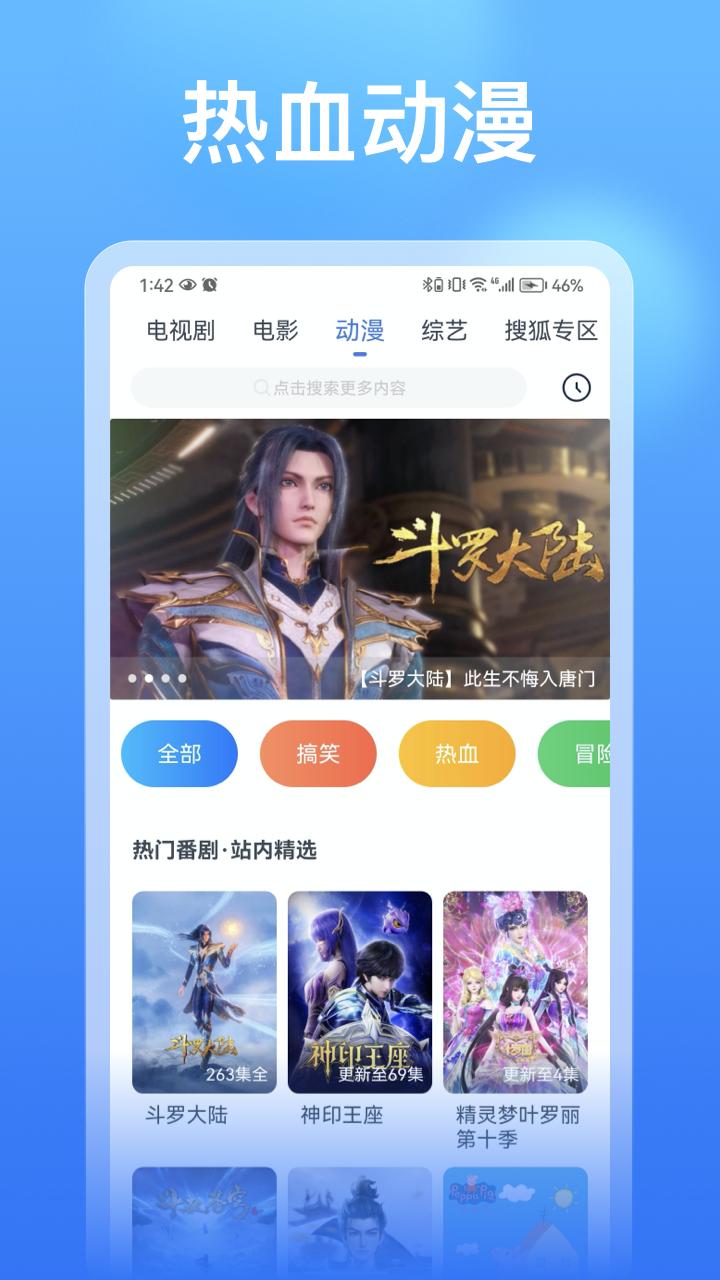Tap the battery indicator in the status bar
720x1280 pixels.
click(x=531, y=284)
